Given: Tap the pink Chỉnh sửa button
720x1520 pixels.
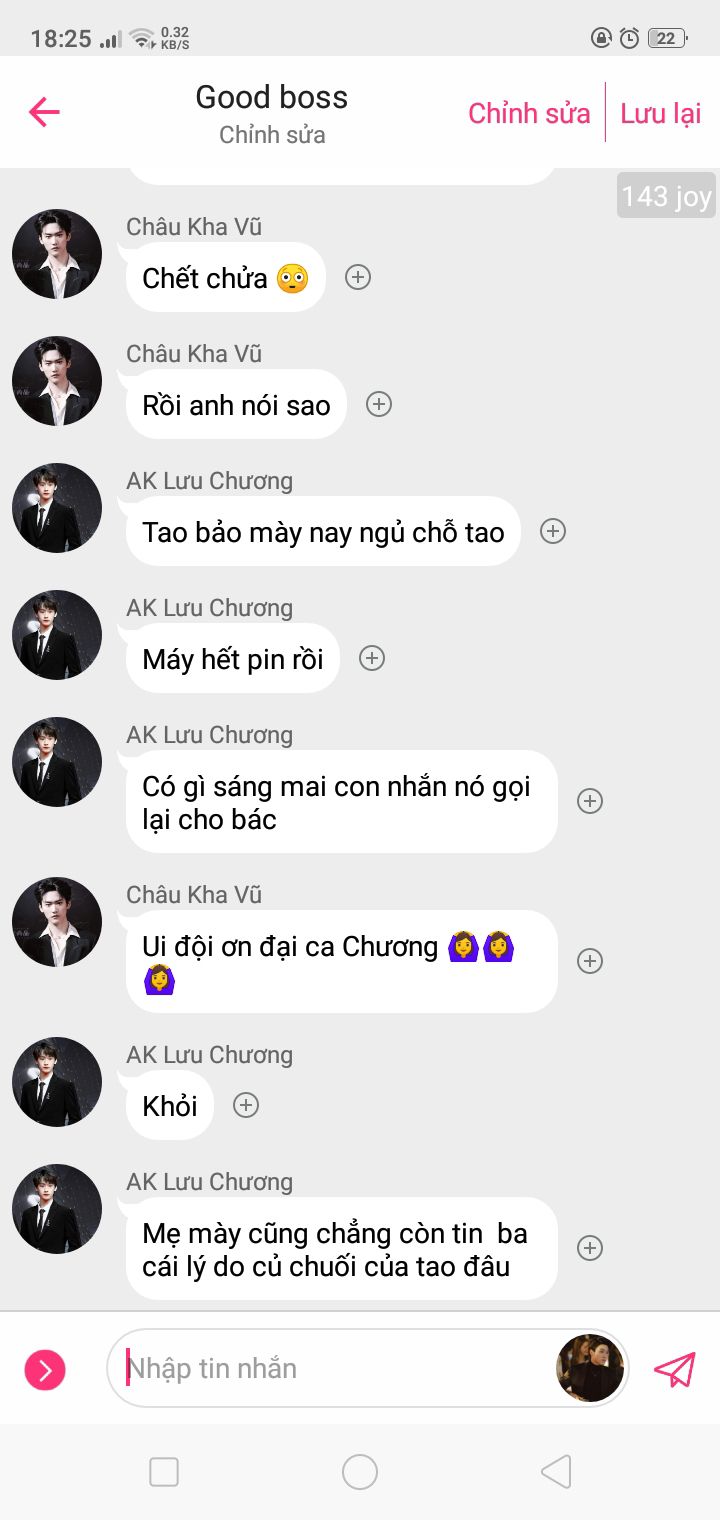Looking at the screenshot, I should click(x=529, y=113).
